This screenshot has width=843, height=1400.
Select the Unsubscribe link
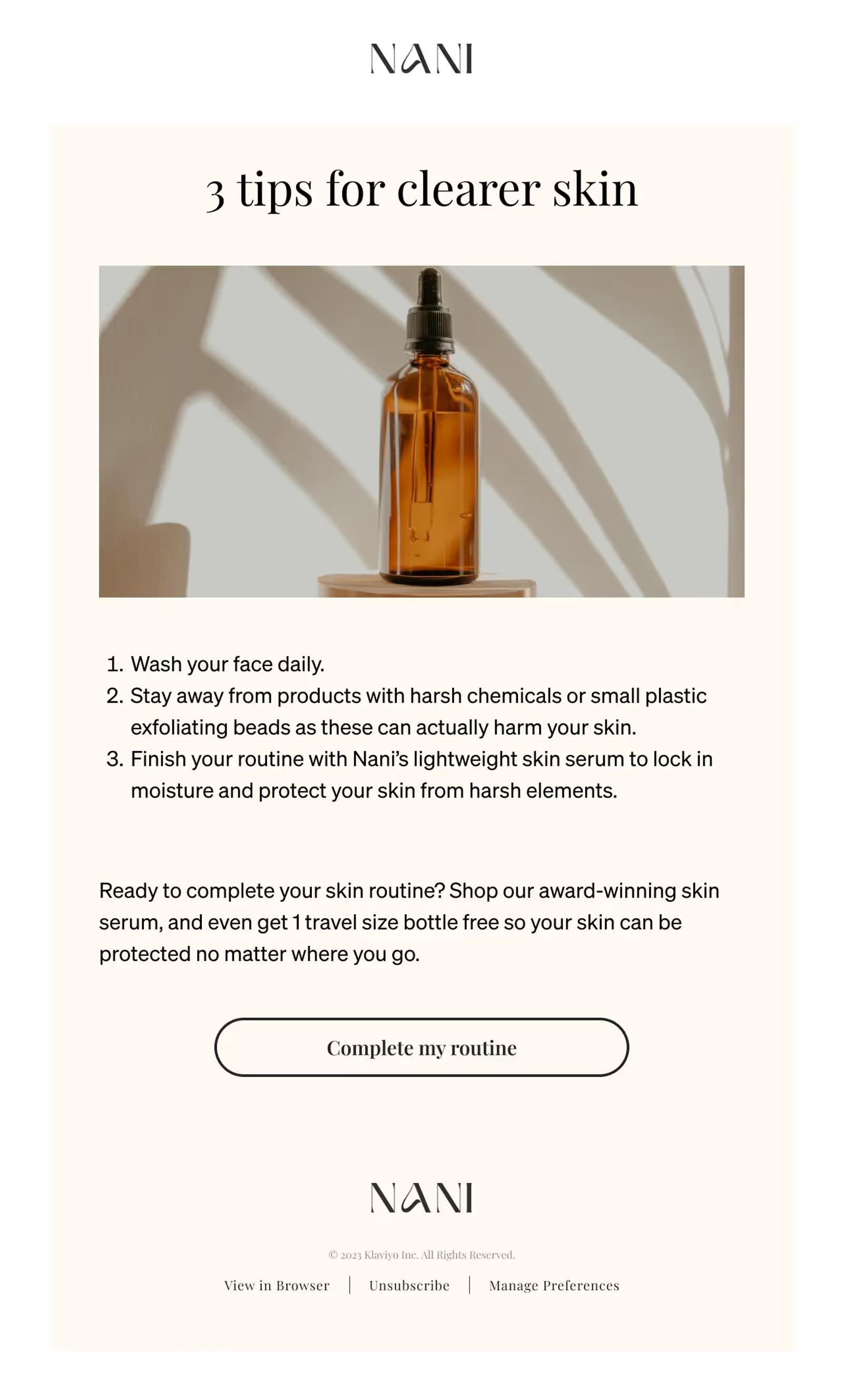click(x=409, y=1285)
